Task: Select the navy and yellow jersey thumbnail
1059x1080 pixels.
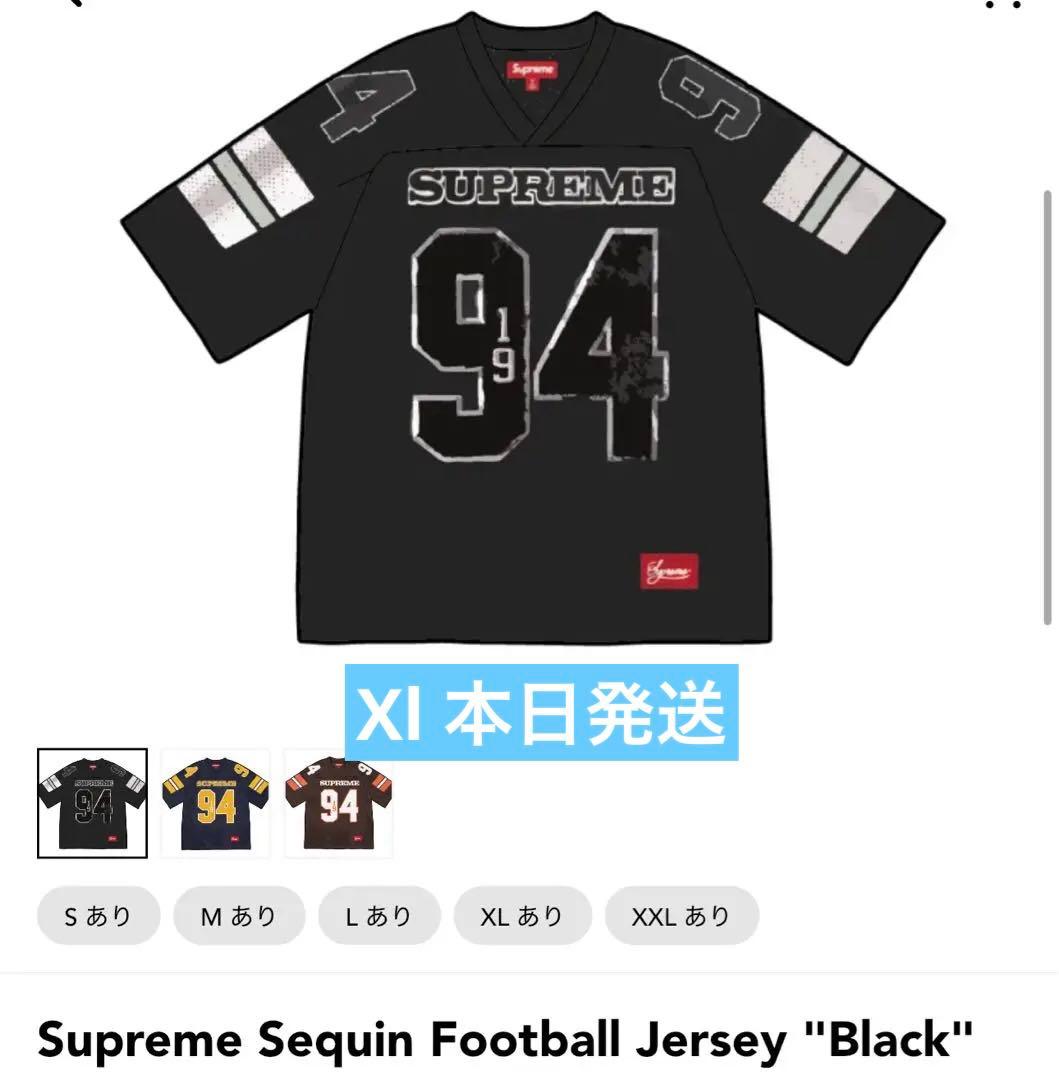Action: (215, 803)
